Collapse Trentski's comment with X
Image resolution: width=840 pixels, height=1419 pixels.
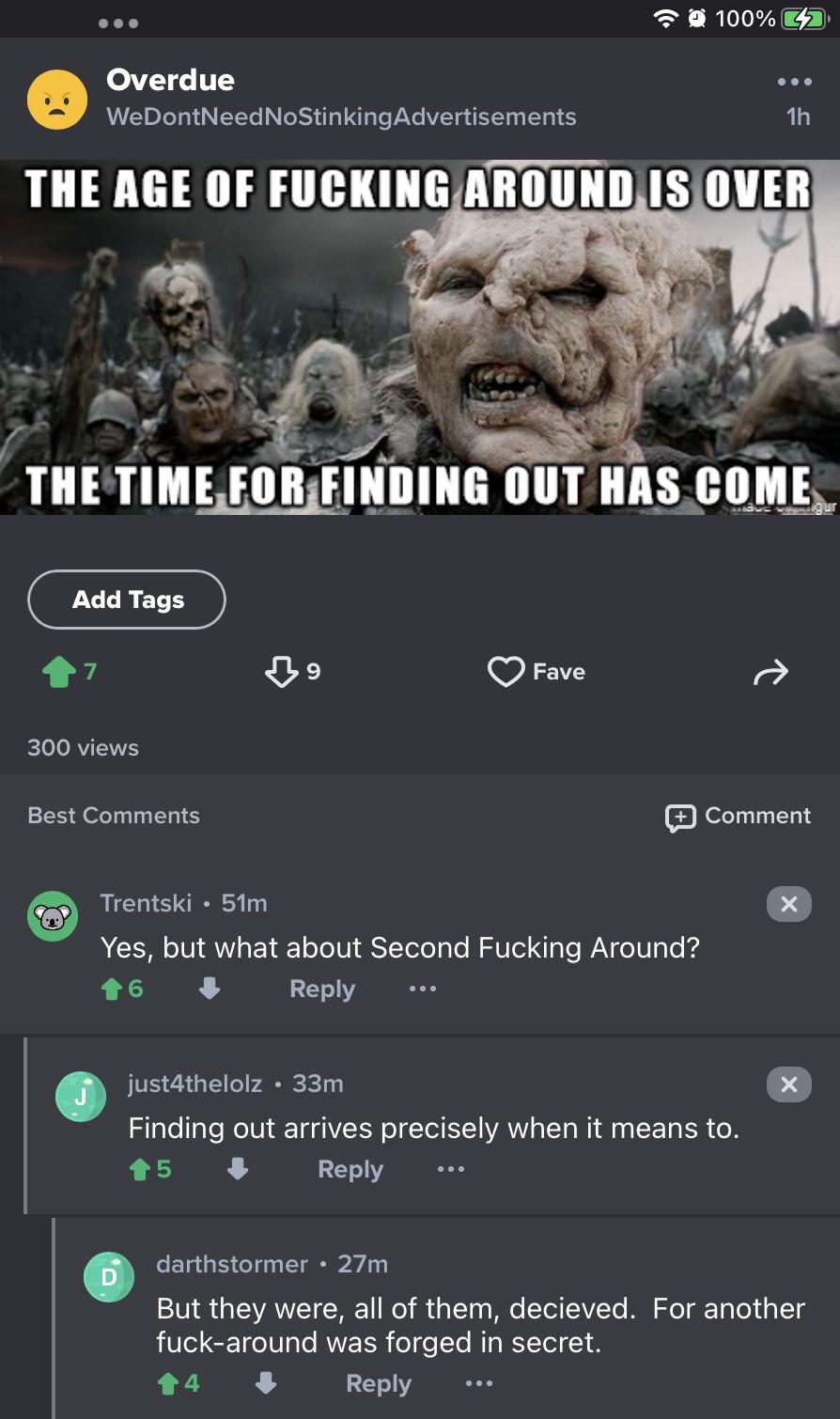click(788, 904)
